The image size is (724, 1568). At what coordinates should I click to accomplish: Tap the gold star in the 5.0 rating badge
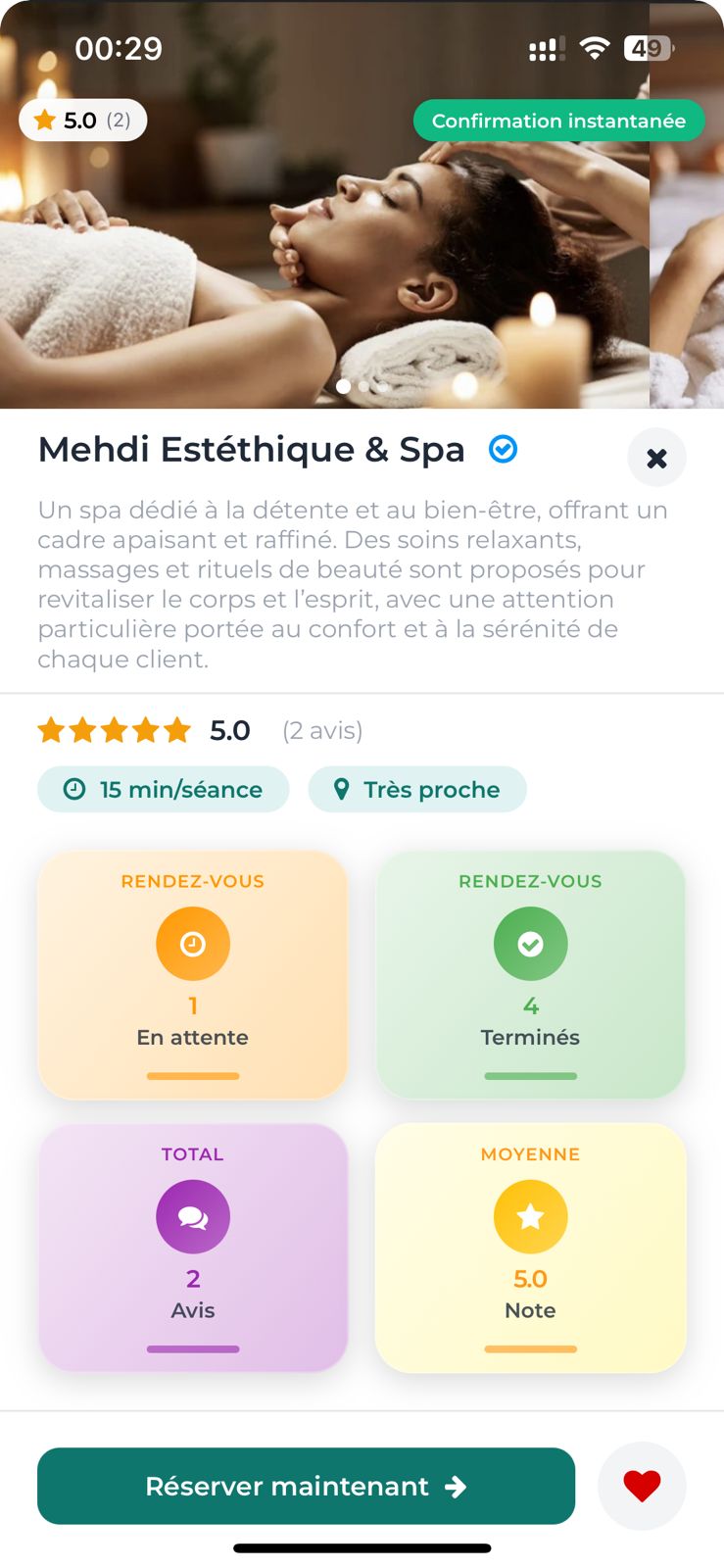tap(43, 120)
